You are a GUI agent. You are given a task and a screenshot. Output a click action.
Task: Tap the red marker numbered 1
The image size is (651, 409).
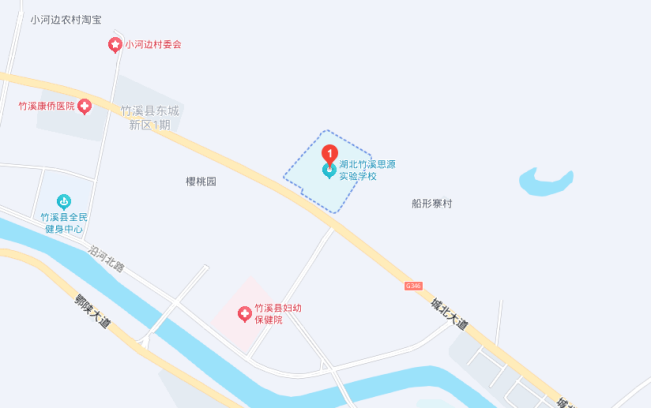tap(330, 153)
